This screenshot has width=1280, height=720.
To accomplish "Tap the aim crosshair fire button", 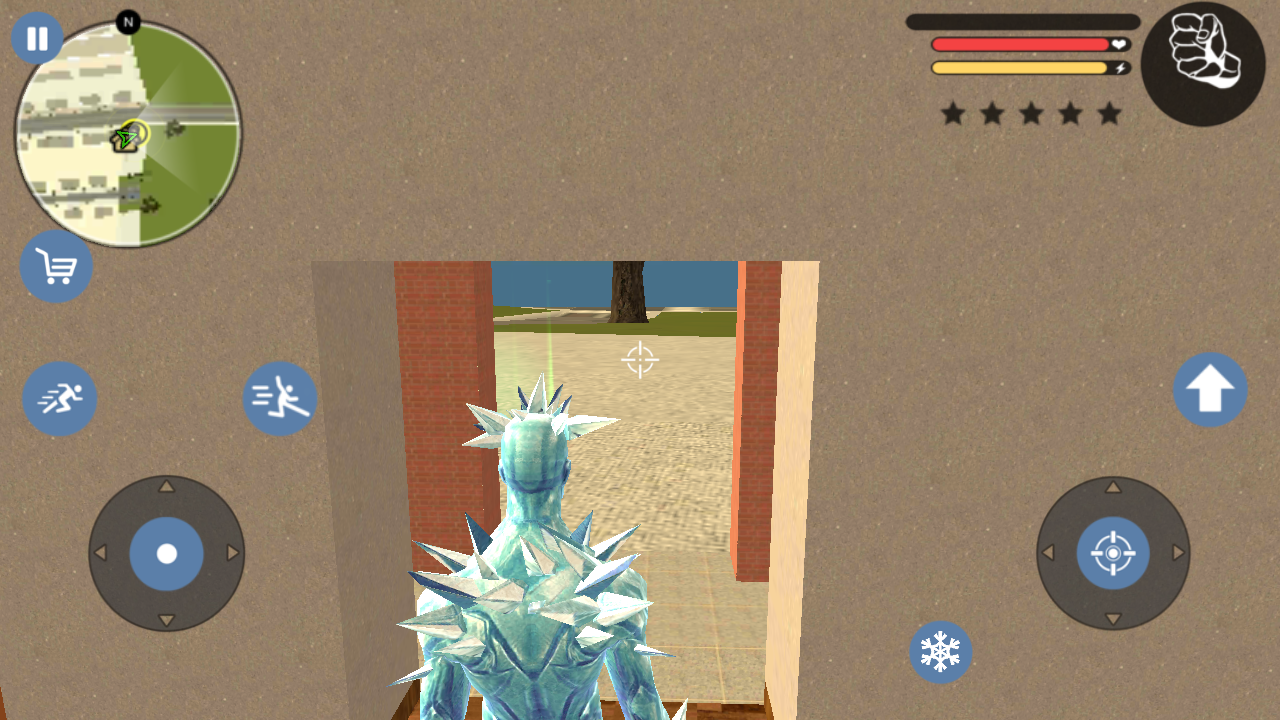I will tap(1112, 553).
